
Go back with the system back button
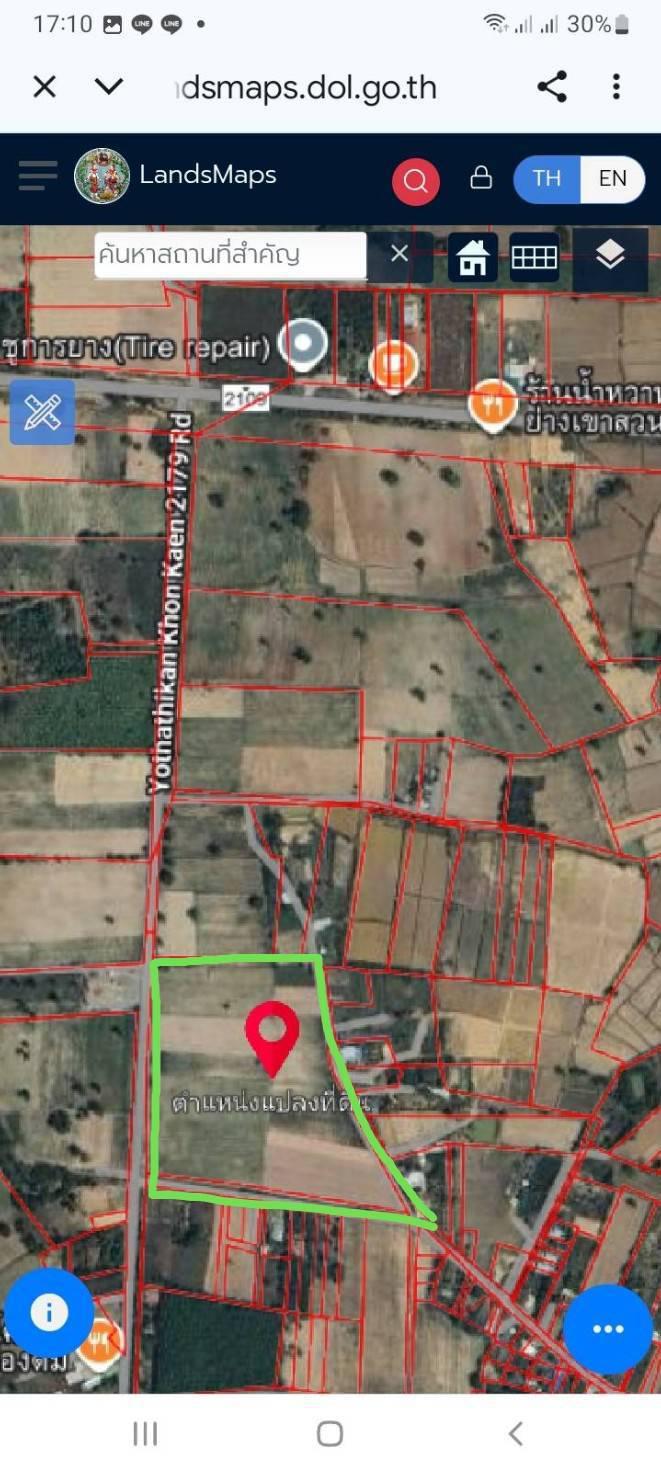515,1434
